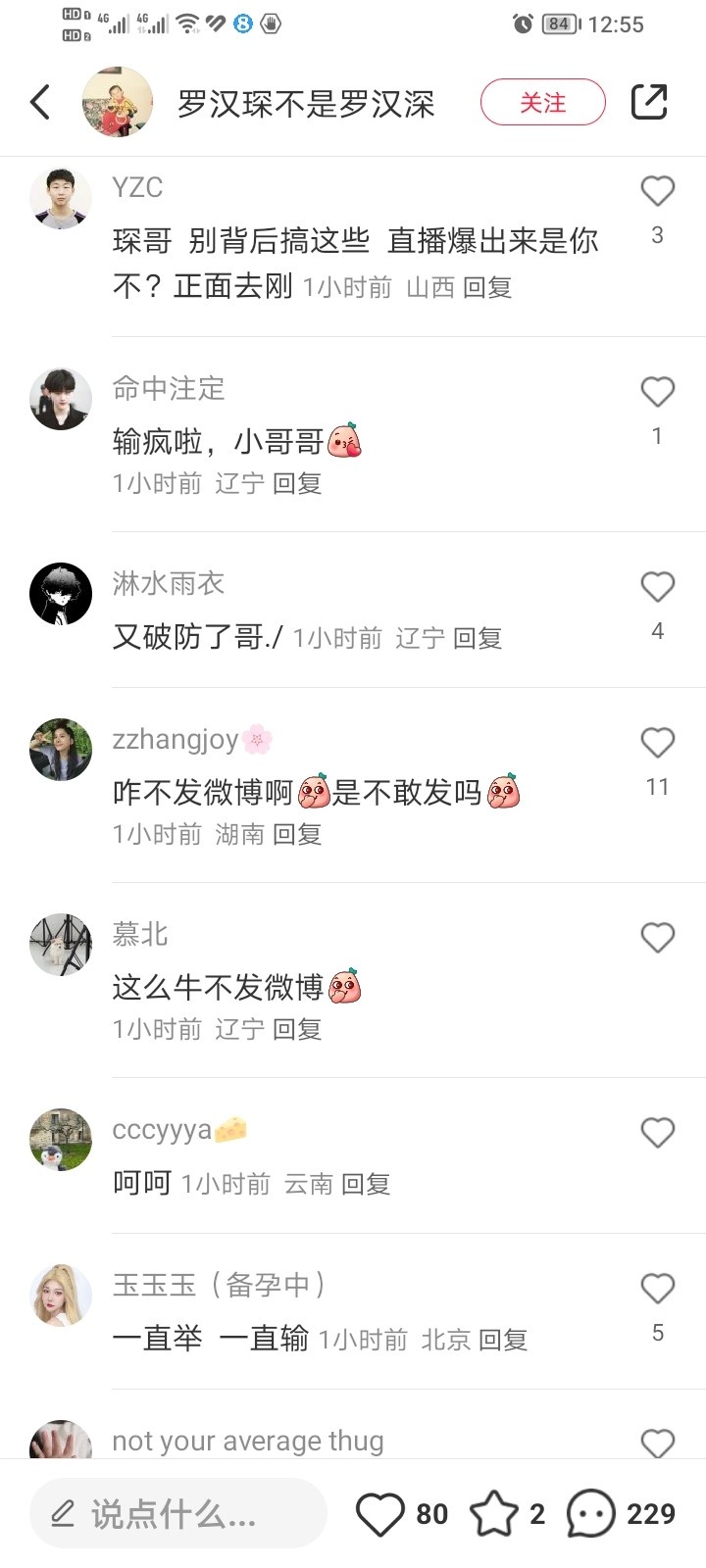
Task: Open the 说点什么 comment box
Action: [x=176, y=1514]
